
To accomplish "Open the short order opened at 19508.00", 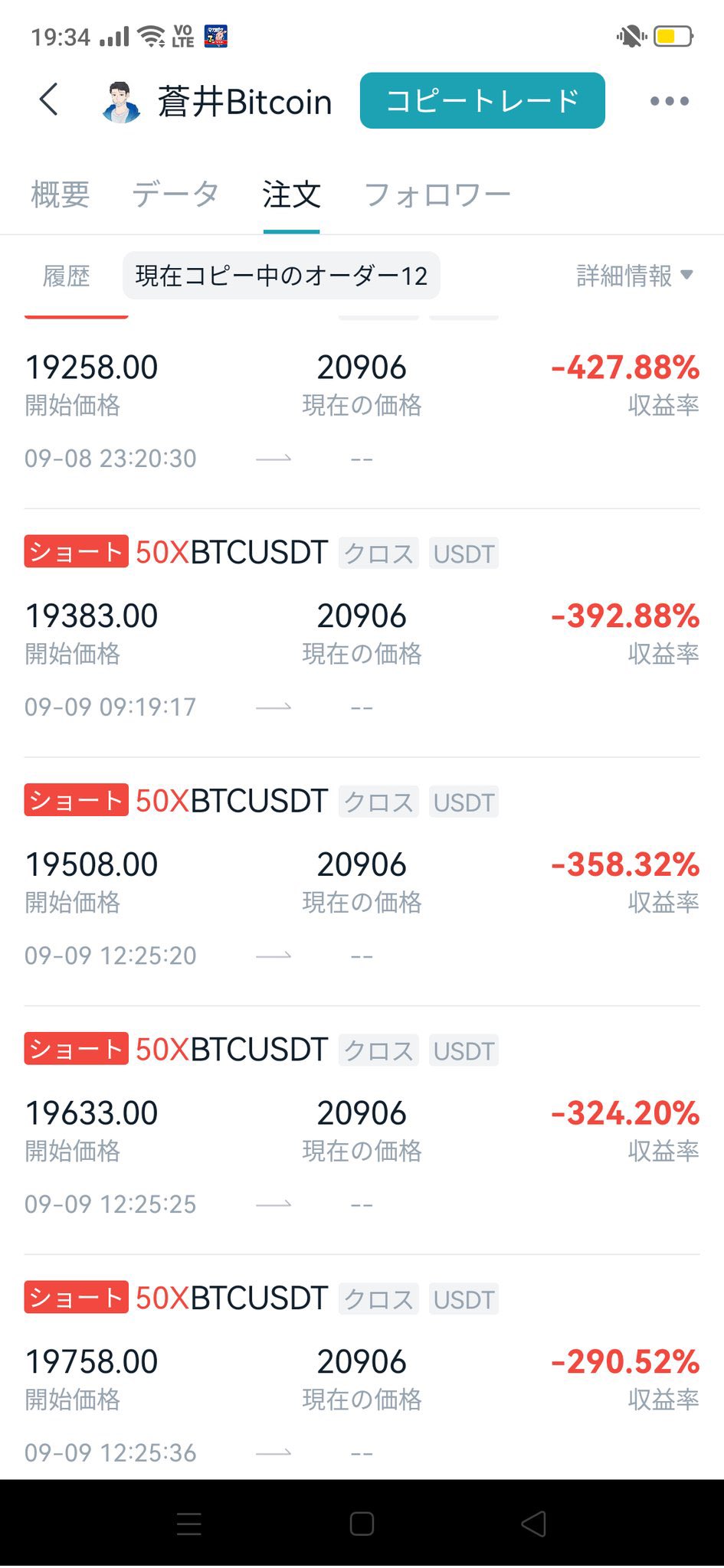I will coord(362,881).
